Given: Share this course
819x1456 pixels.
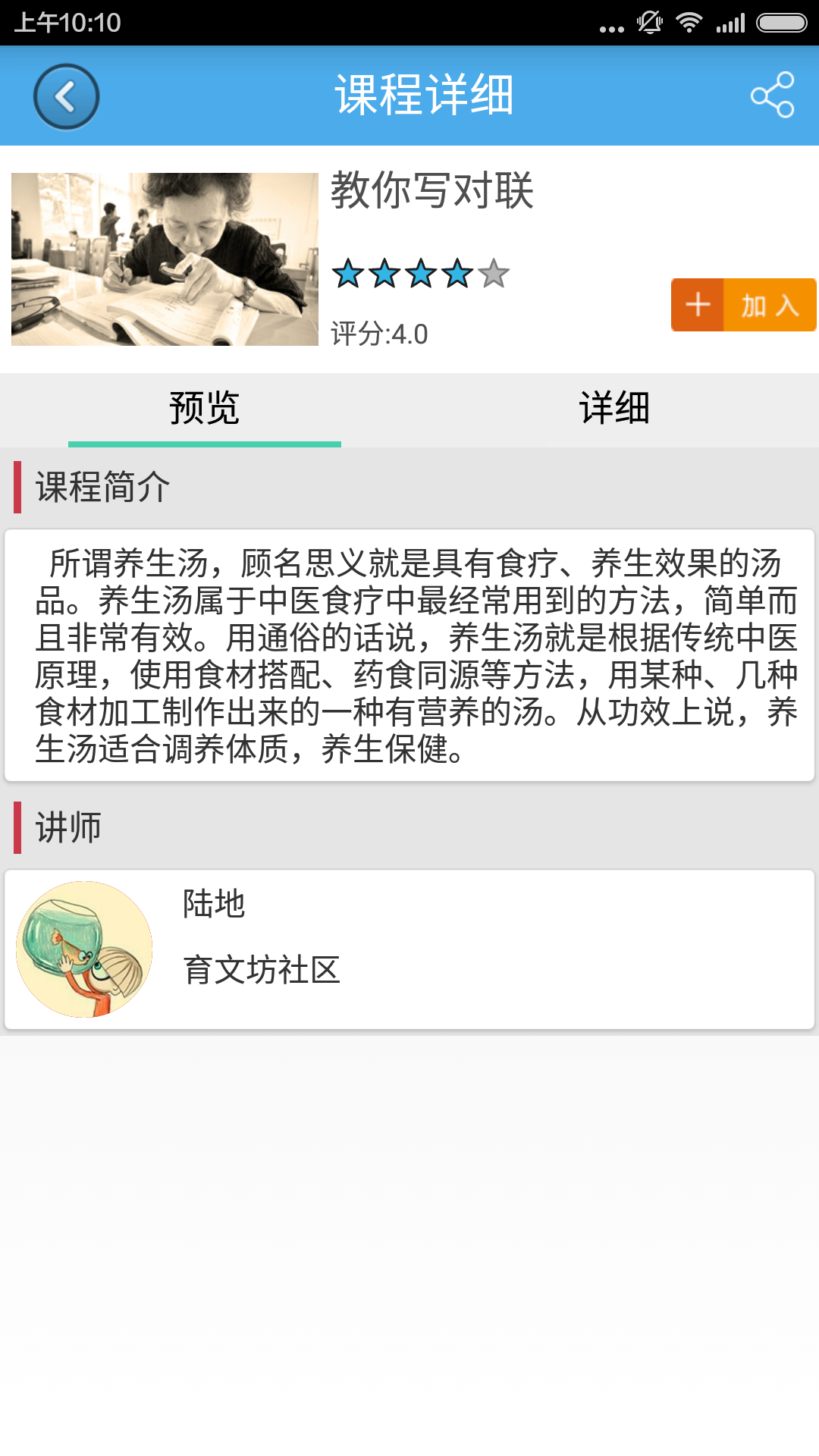Looking at the screenshot, I should (x=772, y=96).
